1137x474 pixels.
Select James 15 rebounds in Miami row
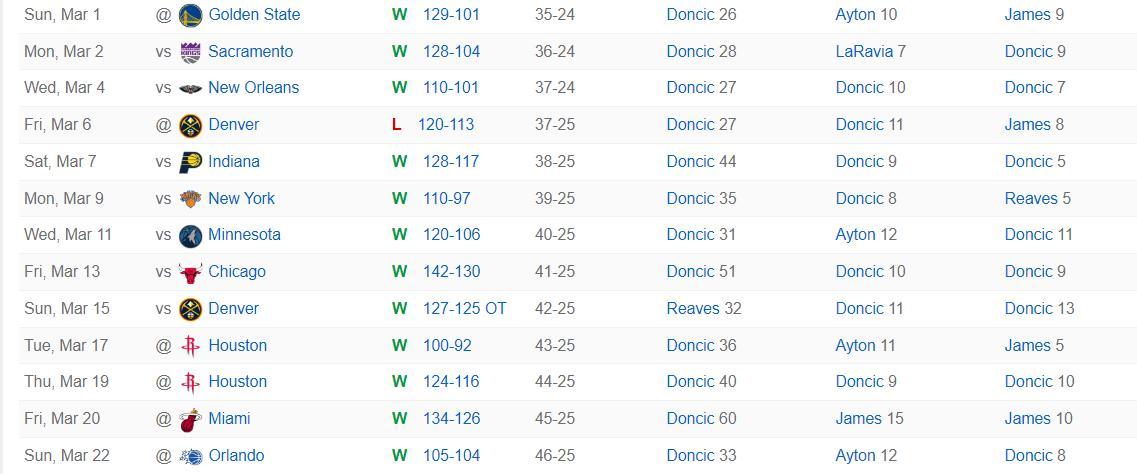869,419
